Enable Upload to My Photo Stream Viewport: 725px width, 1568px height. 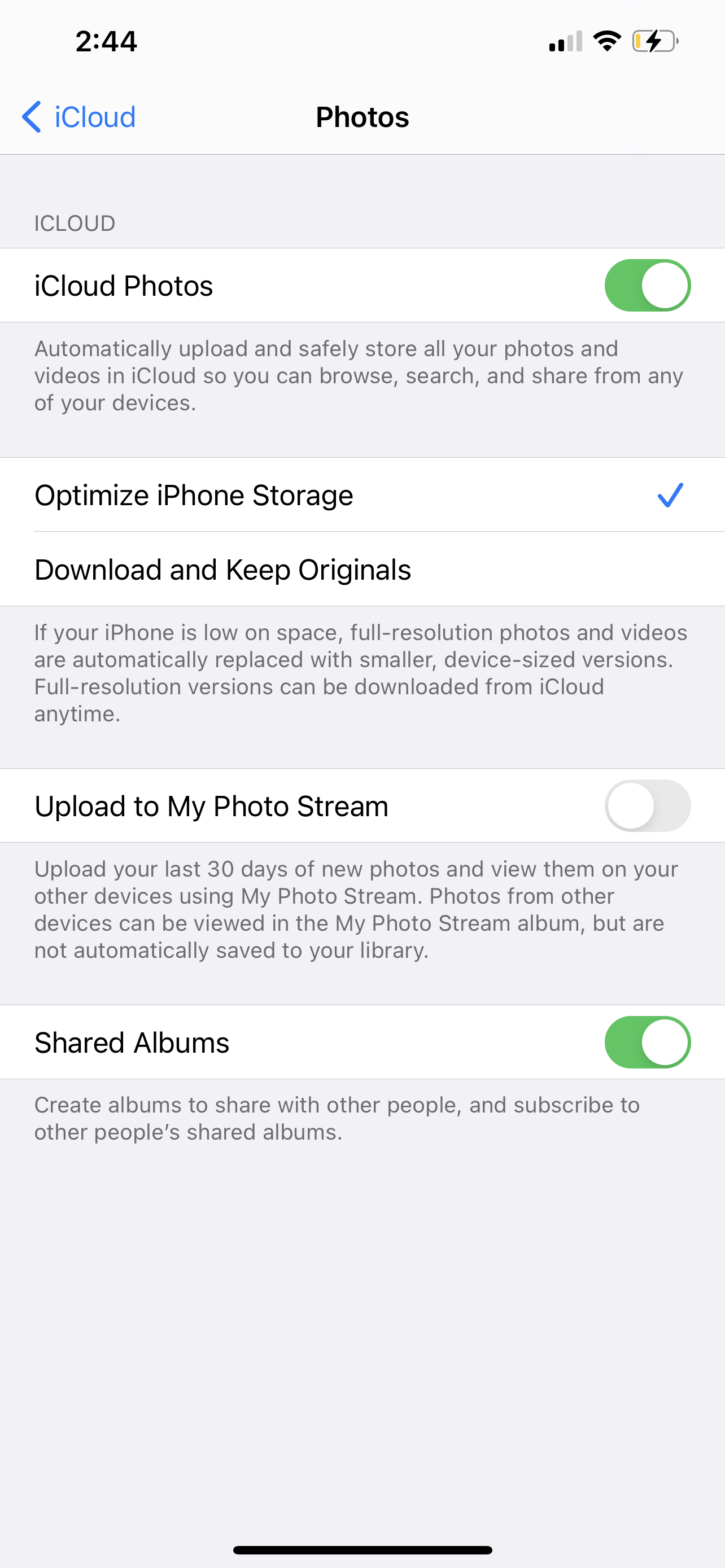pyautogui.click(x=647, y=806)
